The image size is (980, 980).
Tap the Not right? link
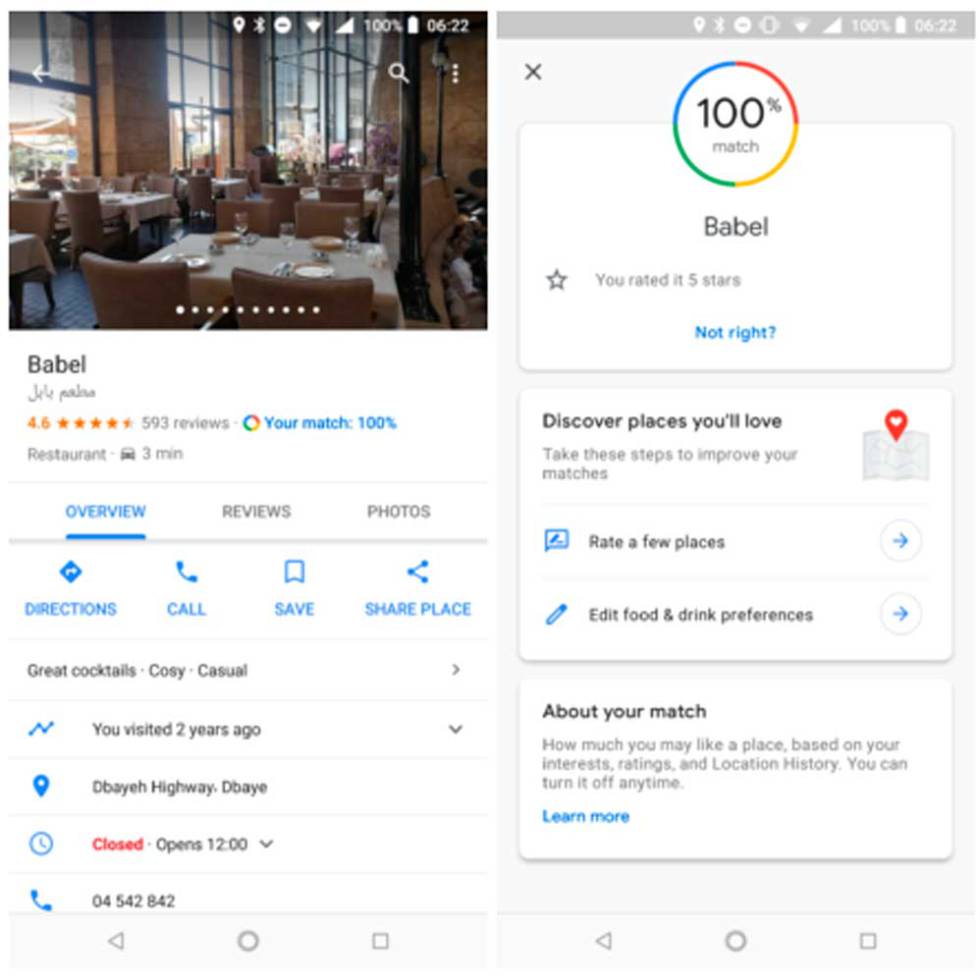pos(735,333)
